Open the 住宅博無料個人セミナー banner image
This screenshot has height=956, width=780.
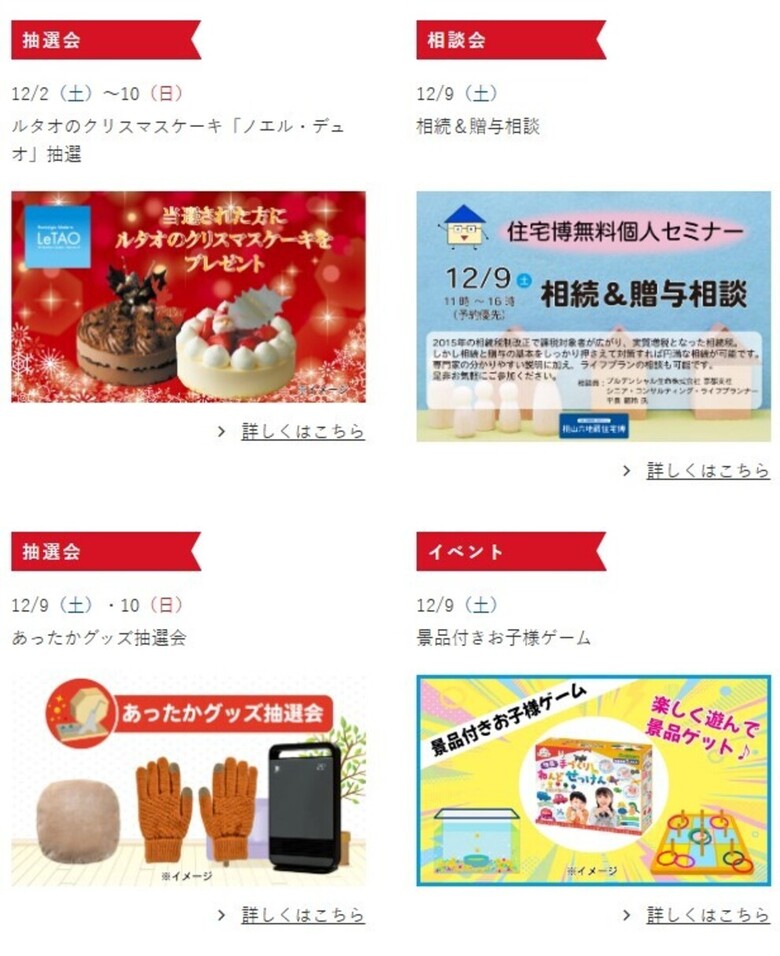[593, 316]
